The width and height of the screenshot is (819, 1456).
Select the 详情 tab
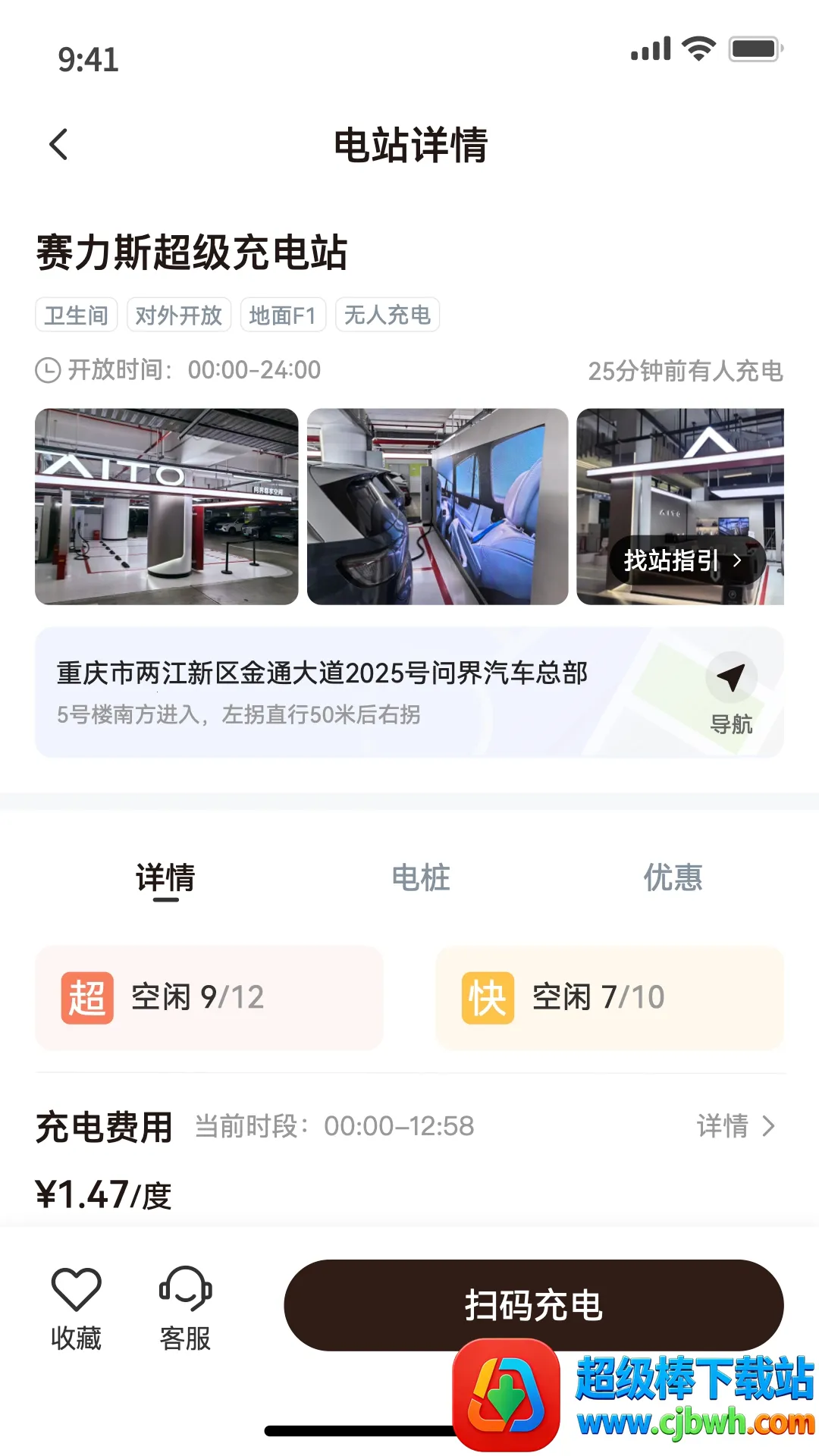point(165,877)
